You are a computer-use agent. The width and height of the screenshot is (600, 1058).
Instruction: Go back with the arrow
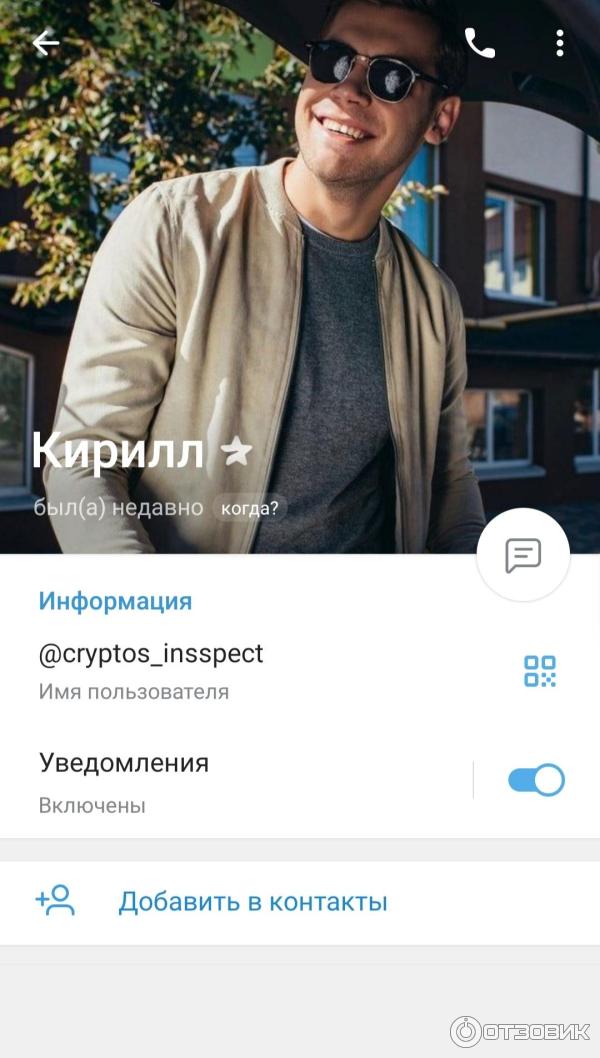click(46, 43)
